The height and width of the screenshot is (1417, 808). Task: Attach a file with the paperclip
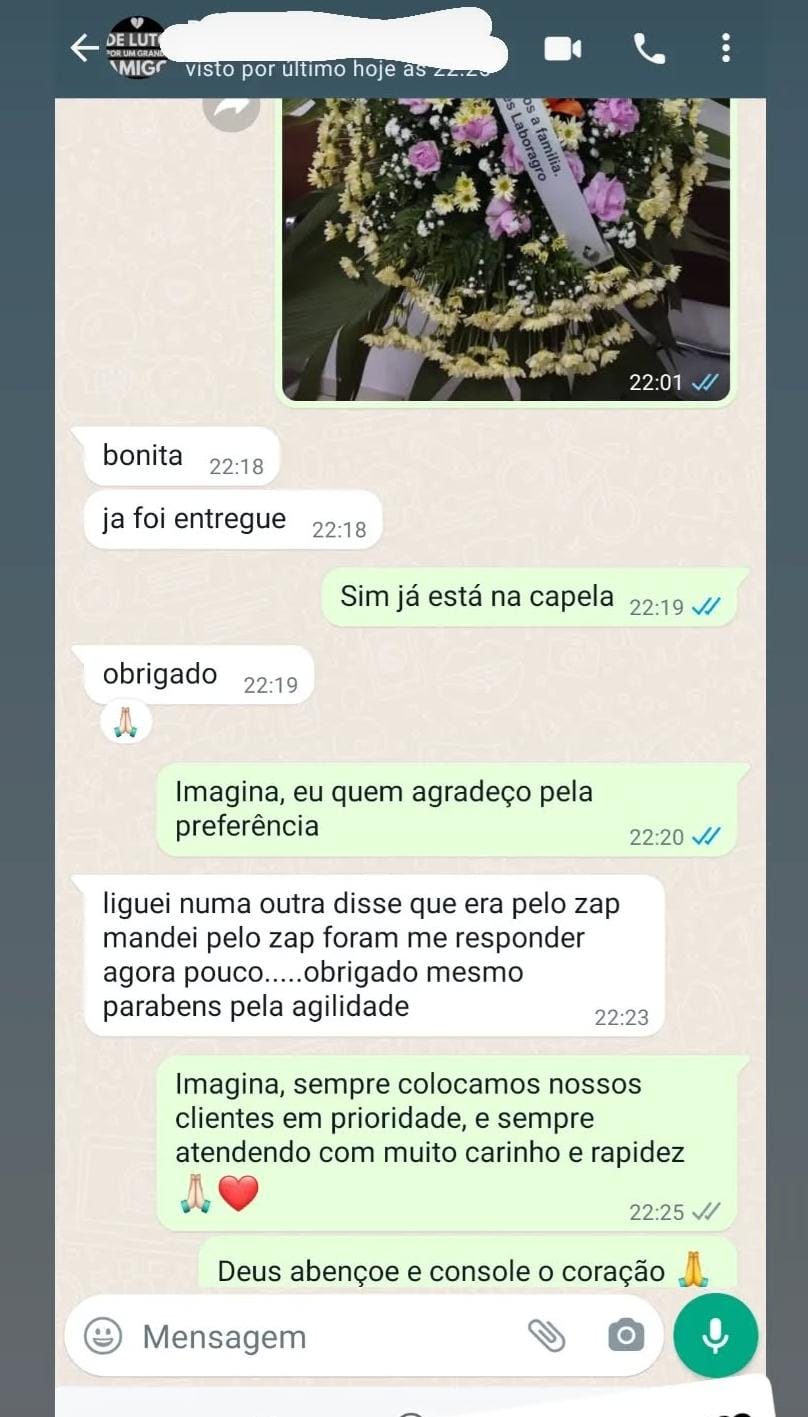click(x=546, y=1336)
